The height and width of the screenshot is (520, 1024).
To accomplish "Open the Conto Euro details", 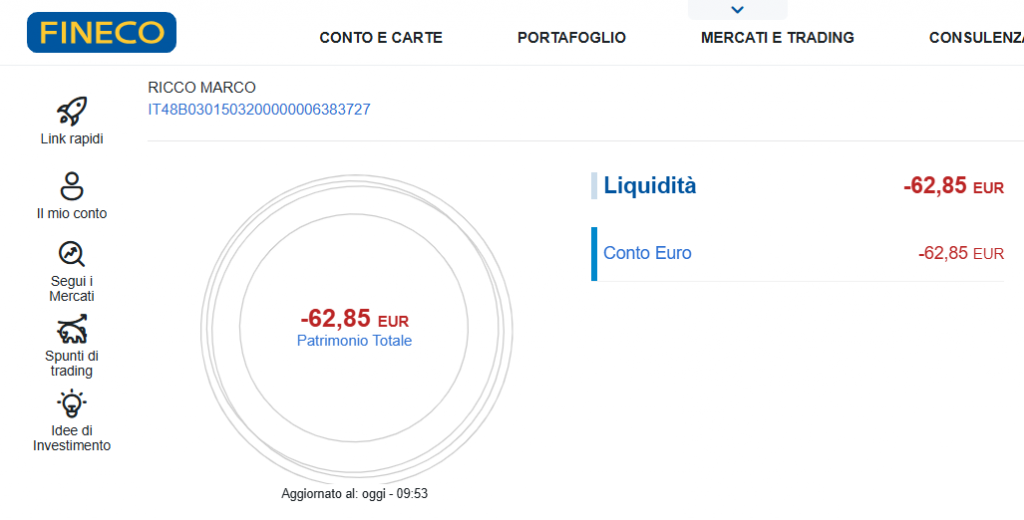I will click(647, 253).
